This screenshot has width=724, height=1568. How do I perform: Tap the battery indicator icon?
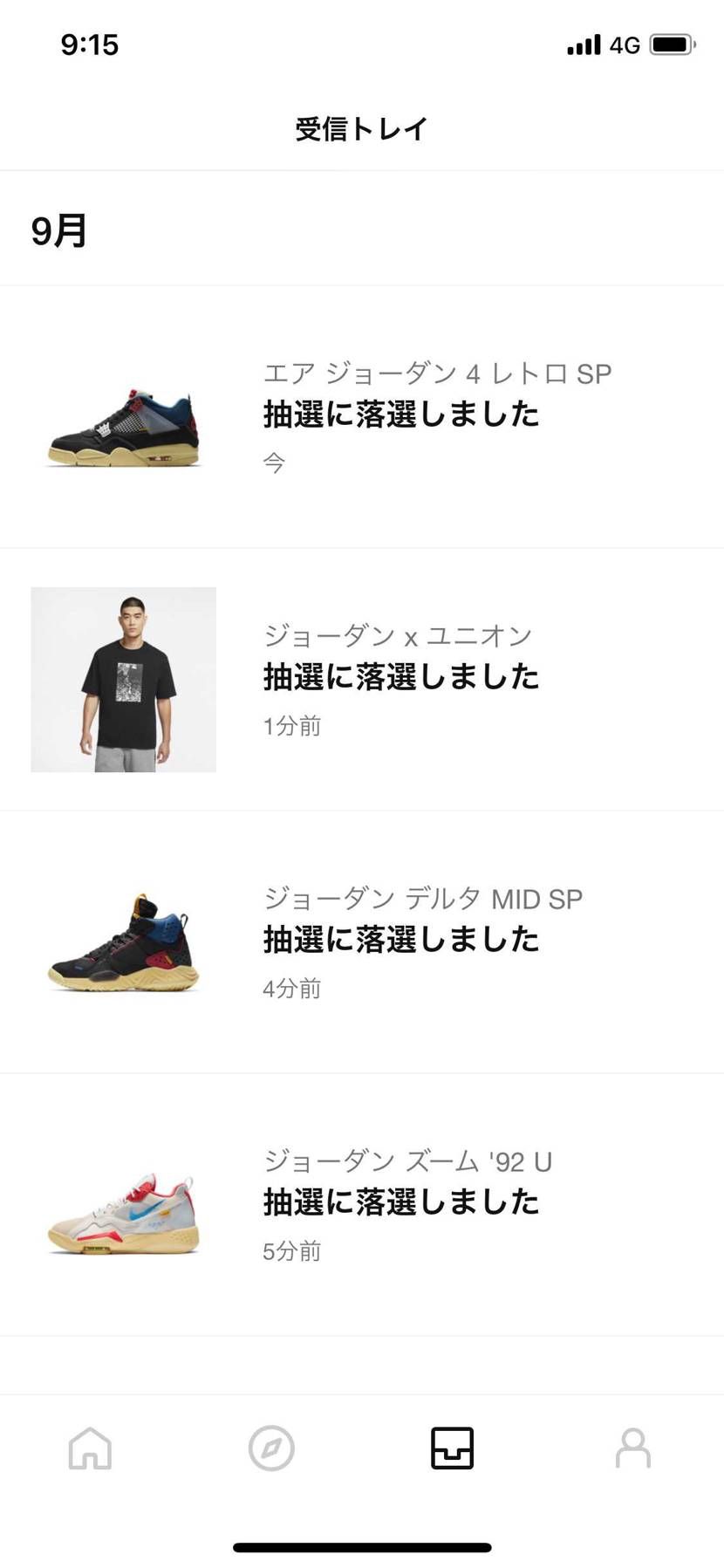[x=670, y=44]
